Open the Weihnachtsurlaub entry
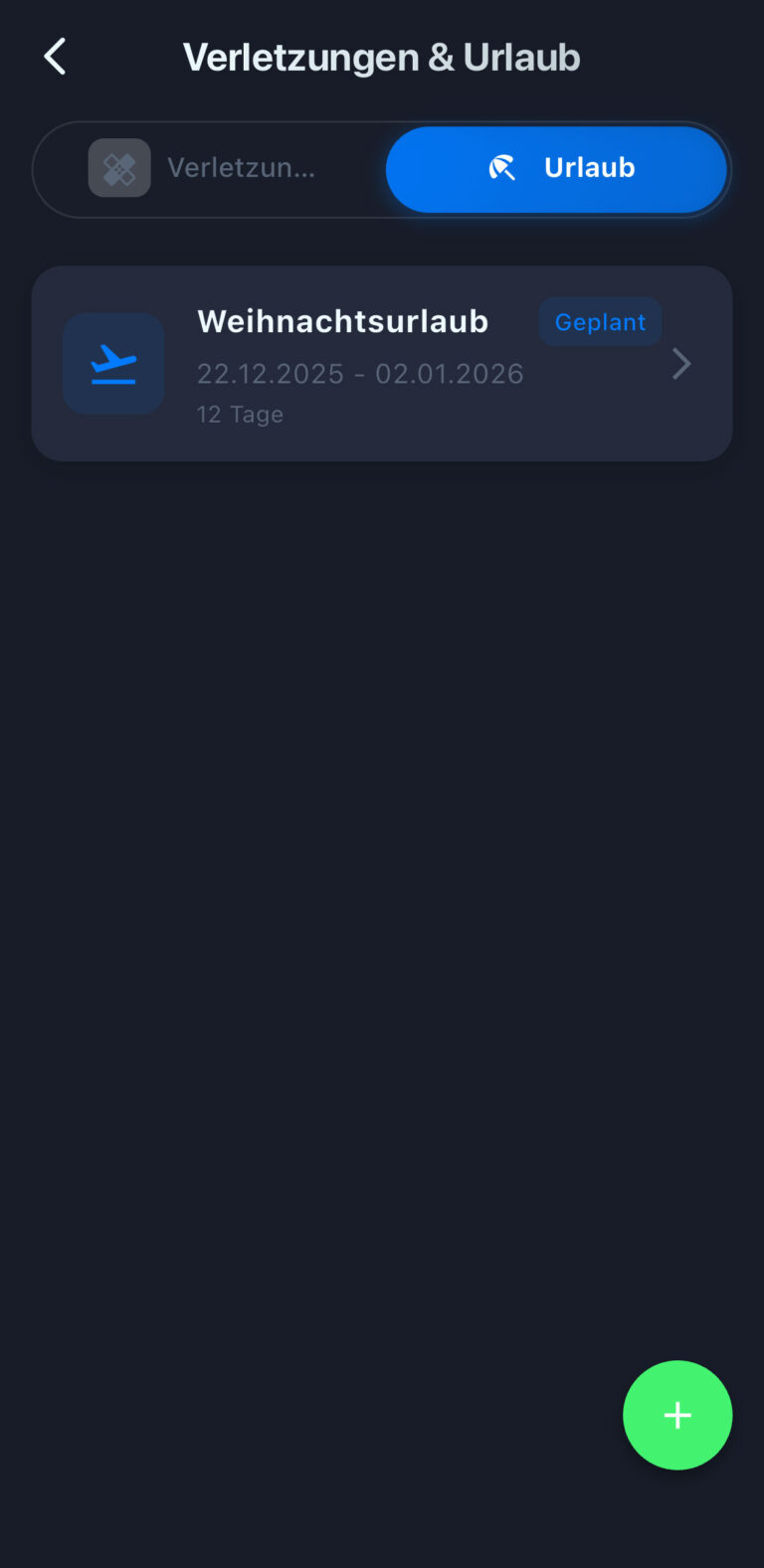The width and height of the screenshot is (764, 1568). [x=382, y=363]
